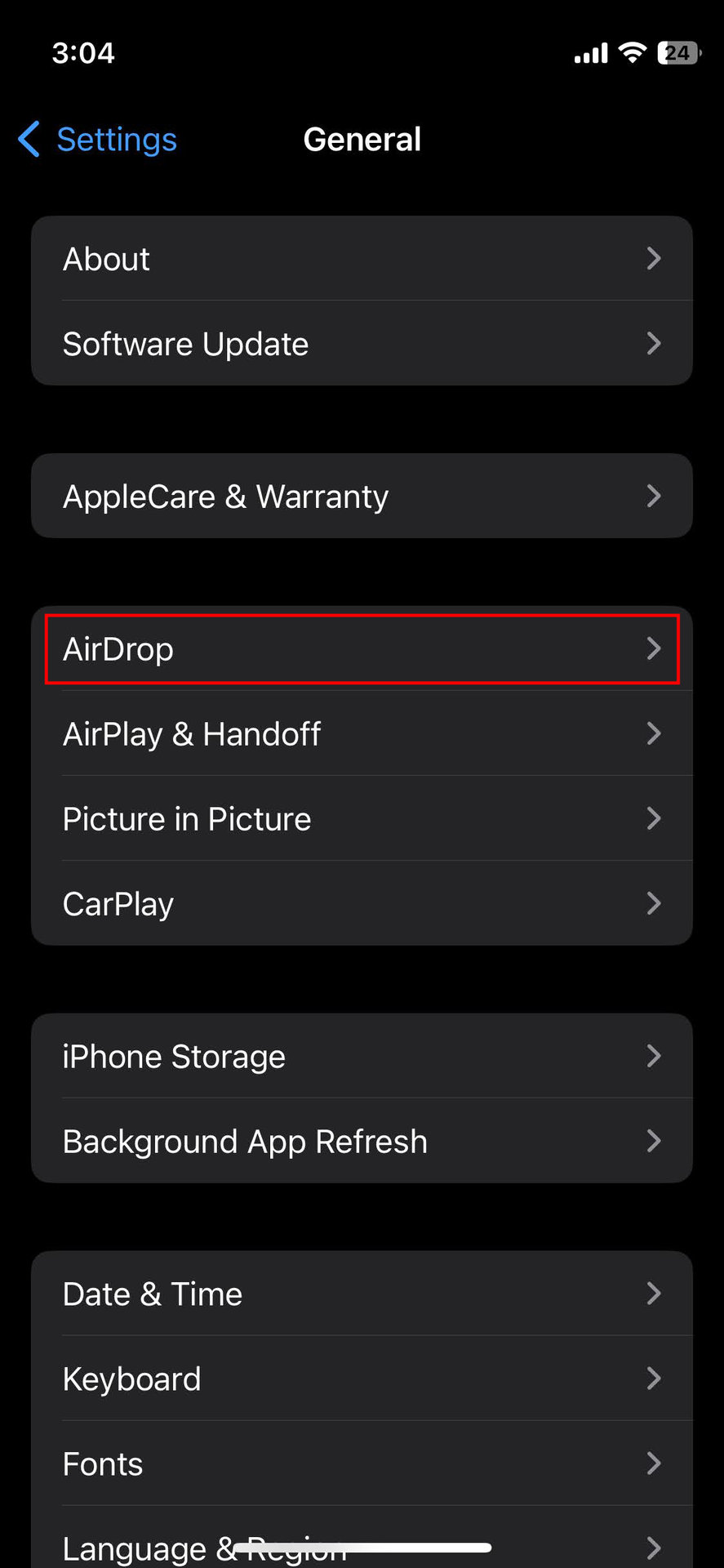The image size is (724, 1568).
Task: Open the About row
Action: point(362,259)
